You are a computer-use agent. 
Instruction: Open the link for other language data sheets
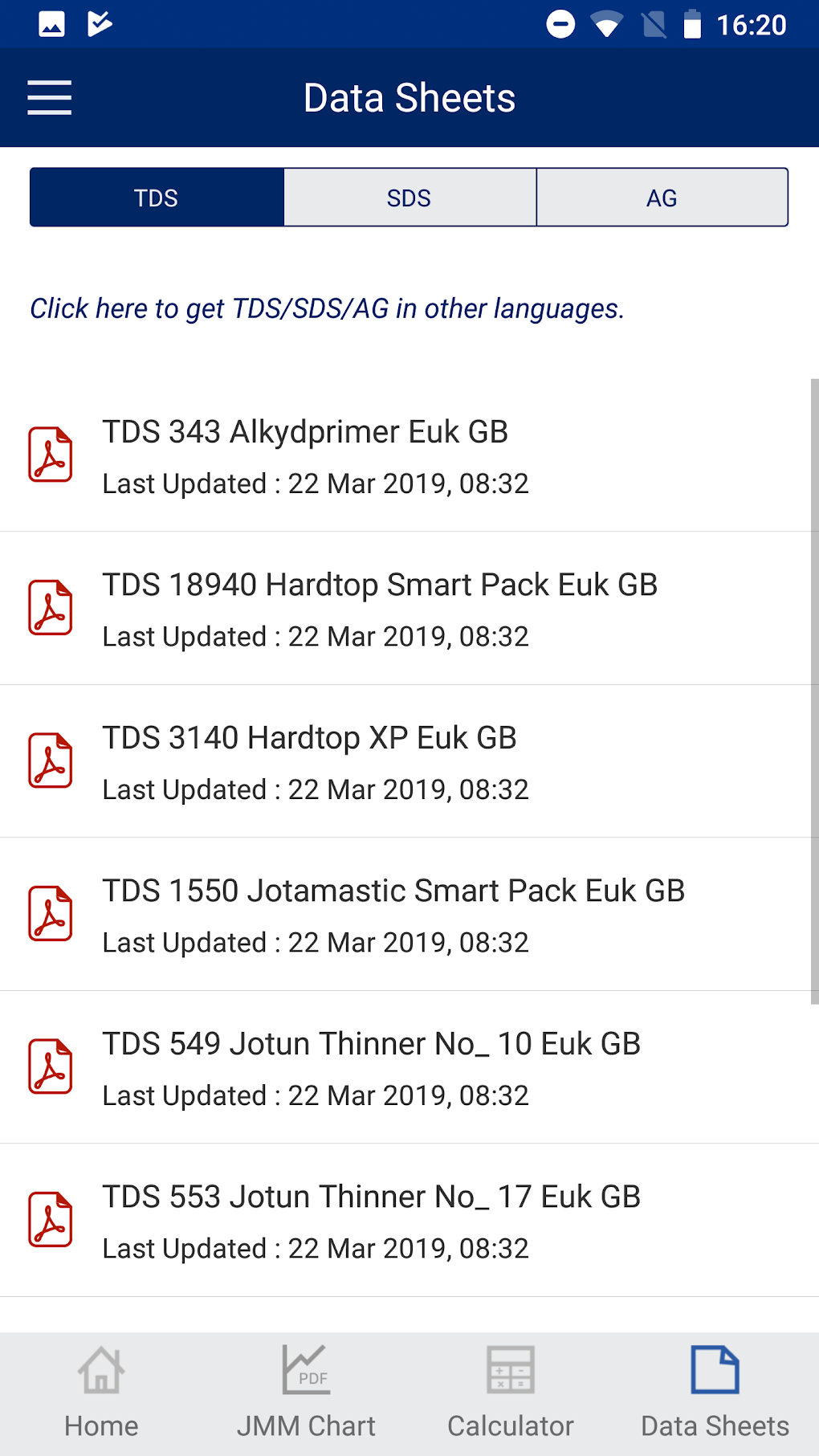[327, 308]
